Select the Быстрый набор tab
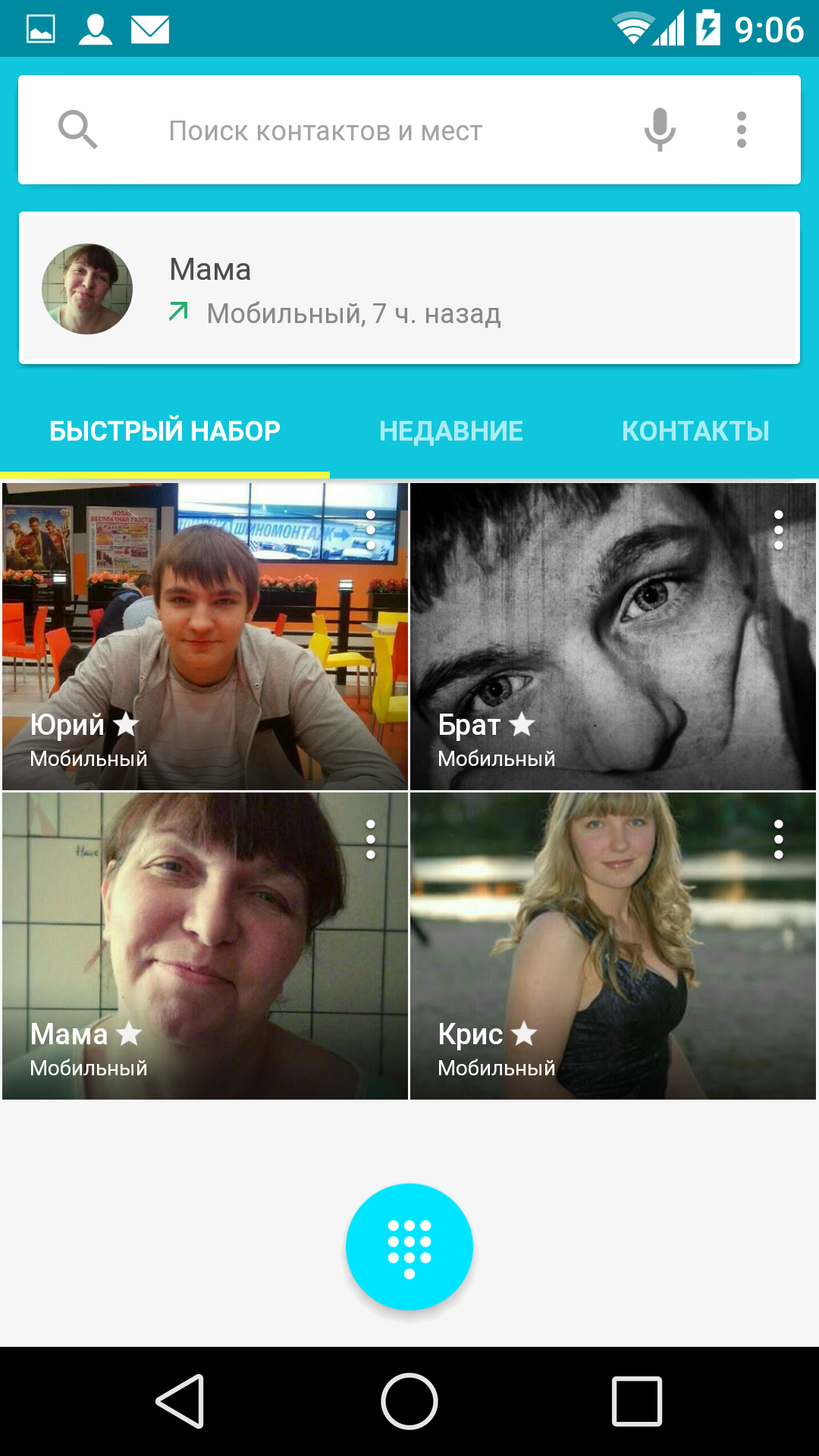819x1456 pixels. pyautogui.click(x=165, y=431)
